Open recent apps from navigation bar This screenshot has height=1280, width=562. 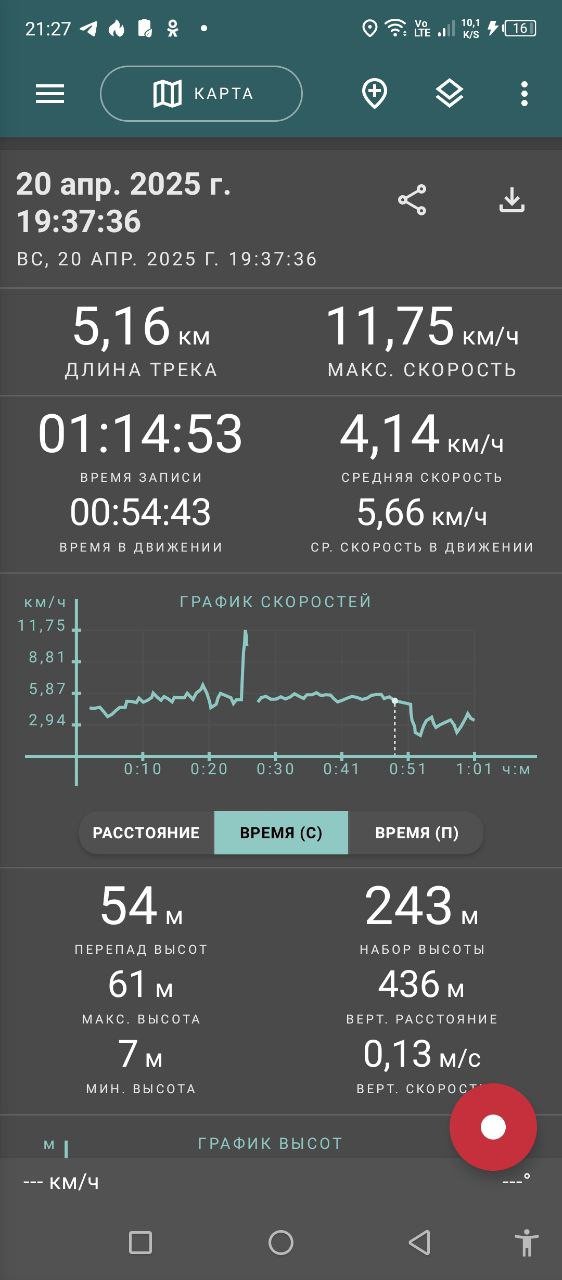click(141, 1243)
